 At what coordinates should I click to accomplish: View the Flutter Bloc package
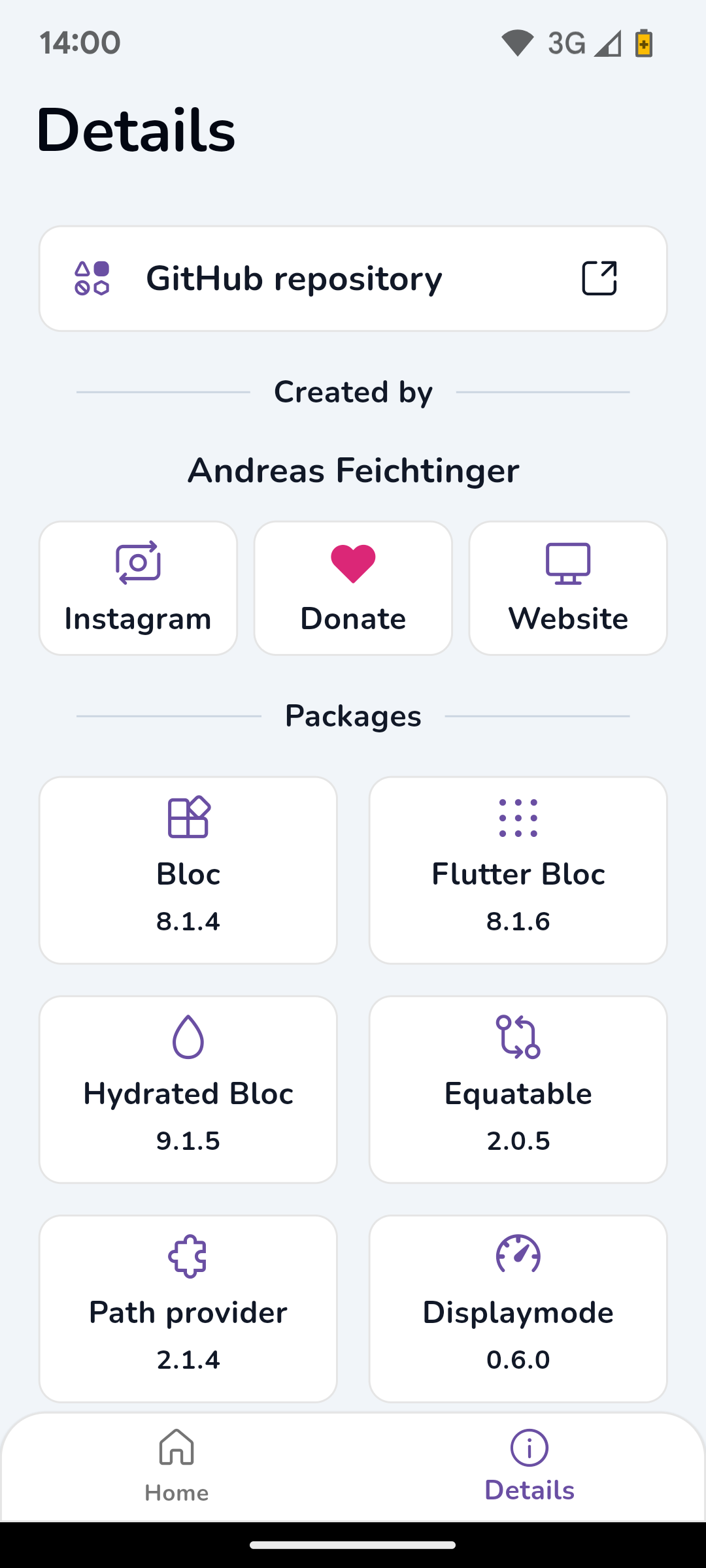518,870
